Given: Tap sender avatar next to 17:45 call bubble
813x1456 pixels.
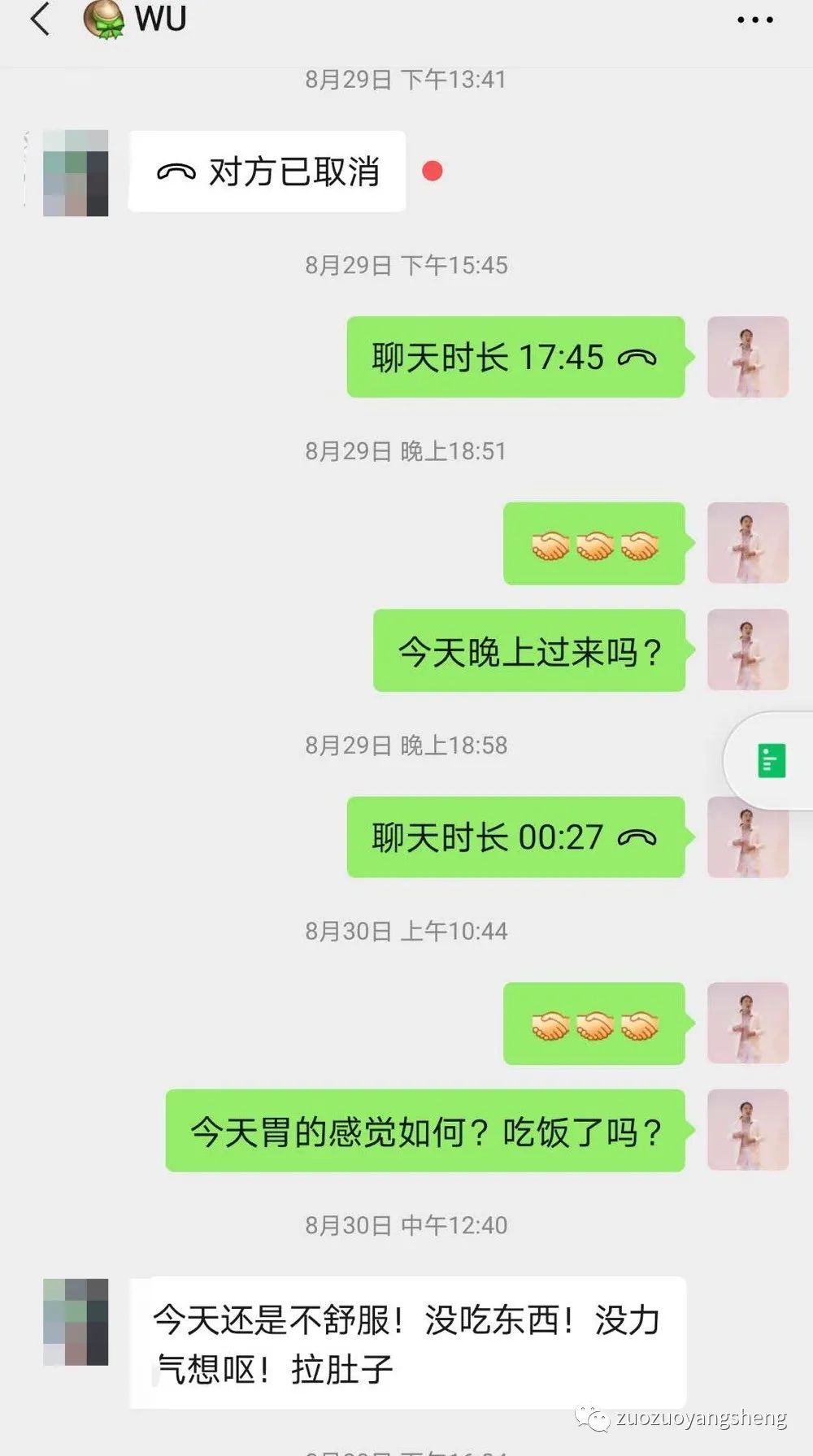Looking at the screenshot, I should 746,357.
